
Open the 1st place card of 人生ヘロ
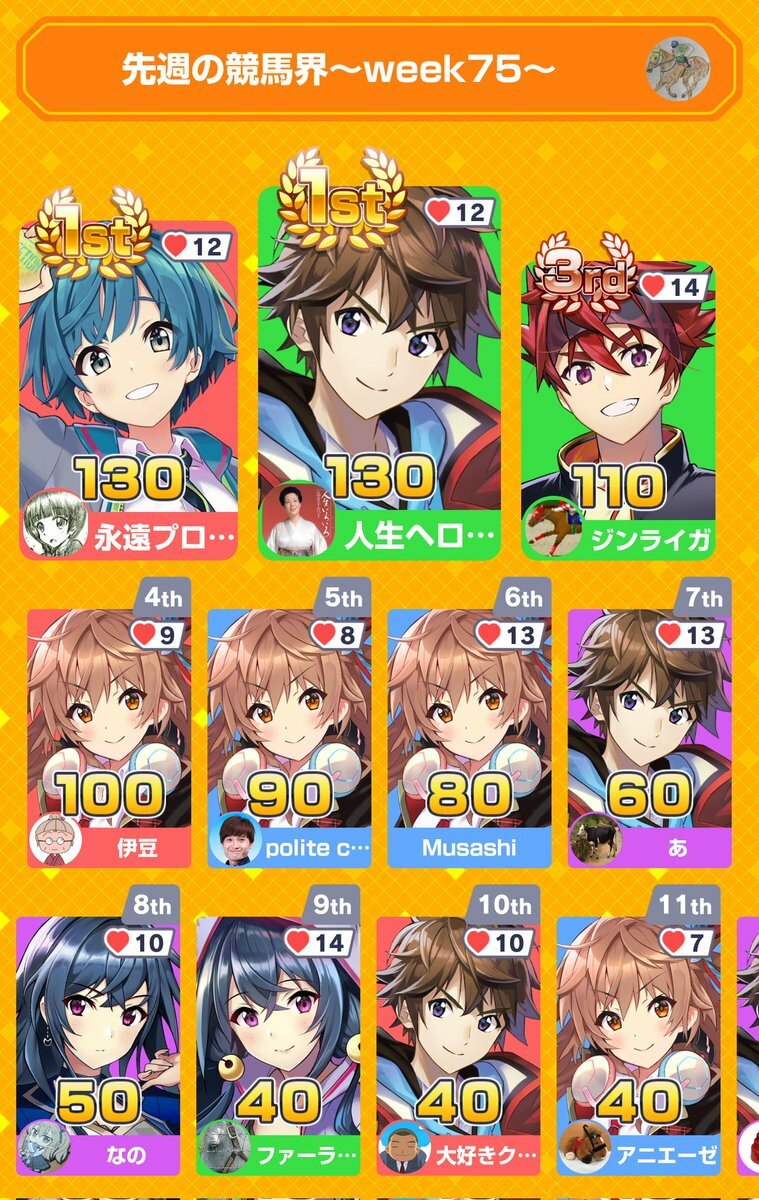[x=378, y=375]
